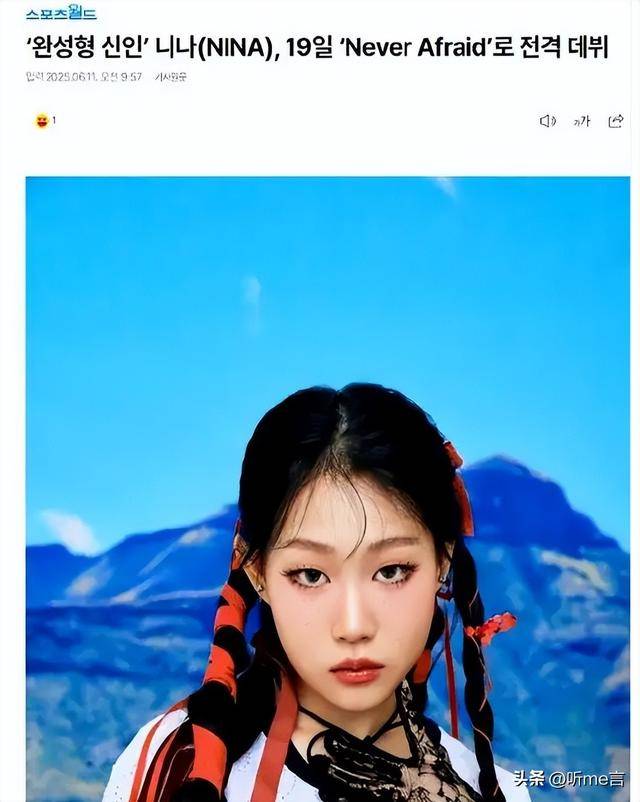
Task: Open the NINA article photo
Action: point(328,488)
